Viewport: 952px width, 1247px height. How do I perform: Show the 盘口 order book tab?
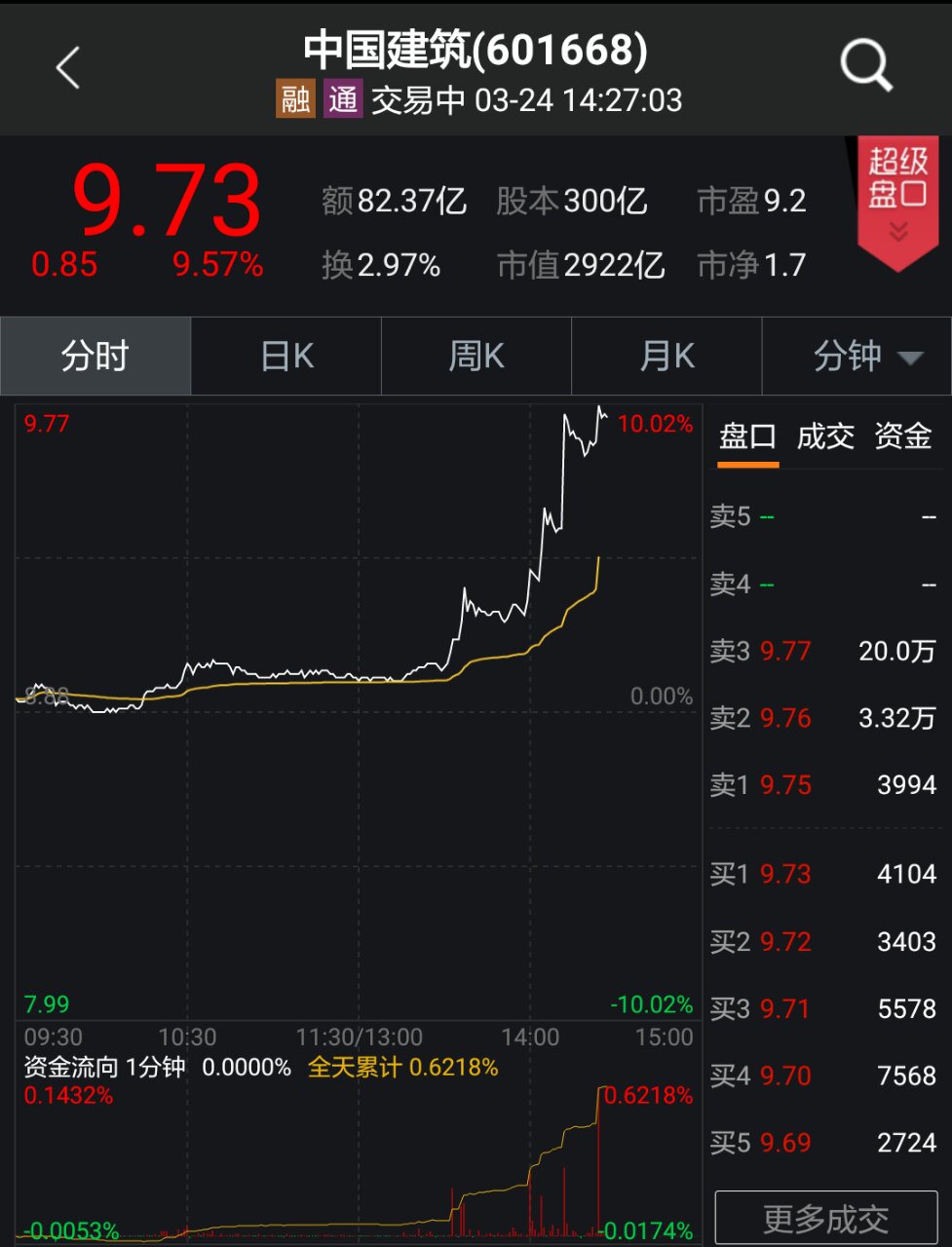(747, 436)
